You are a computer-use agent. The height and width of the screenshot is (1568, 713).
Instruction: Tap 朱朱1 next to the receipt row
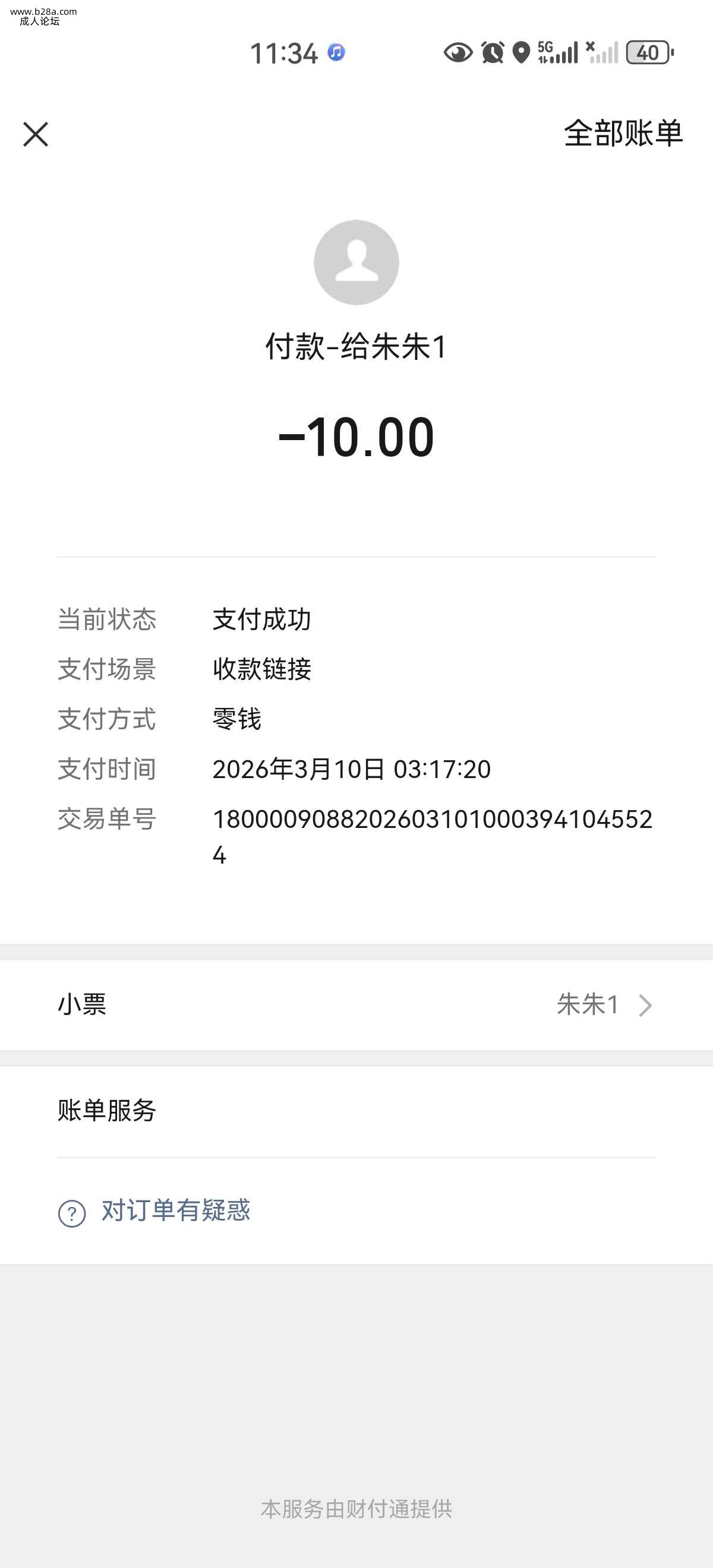click(x=589, y=1005)
